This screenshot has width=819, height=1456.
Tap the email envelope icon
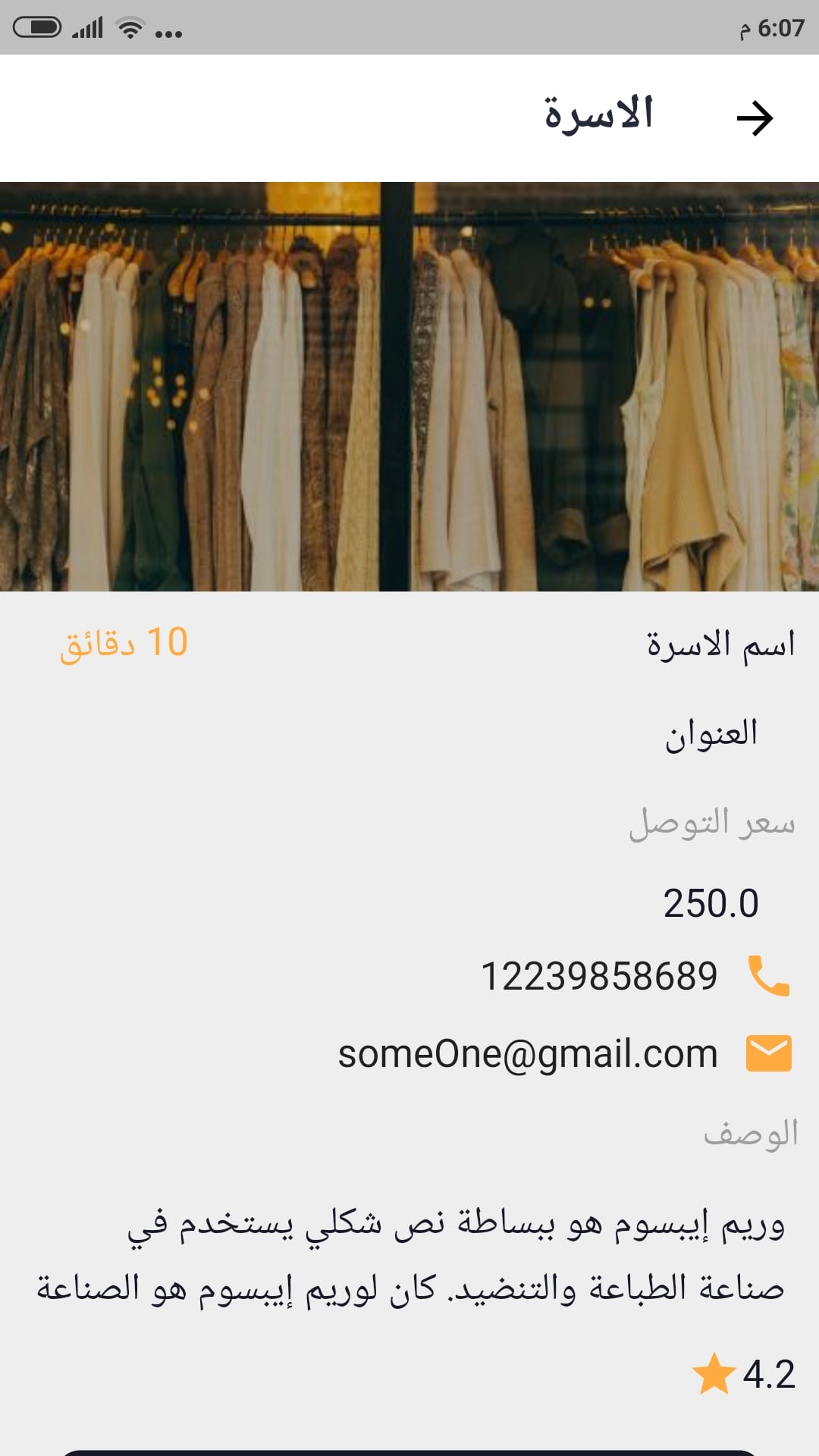(x=768, y=1053)
